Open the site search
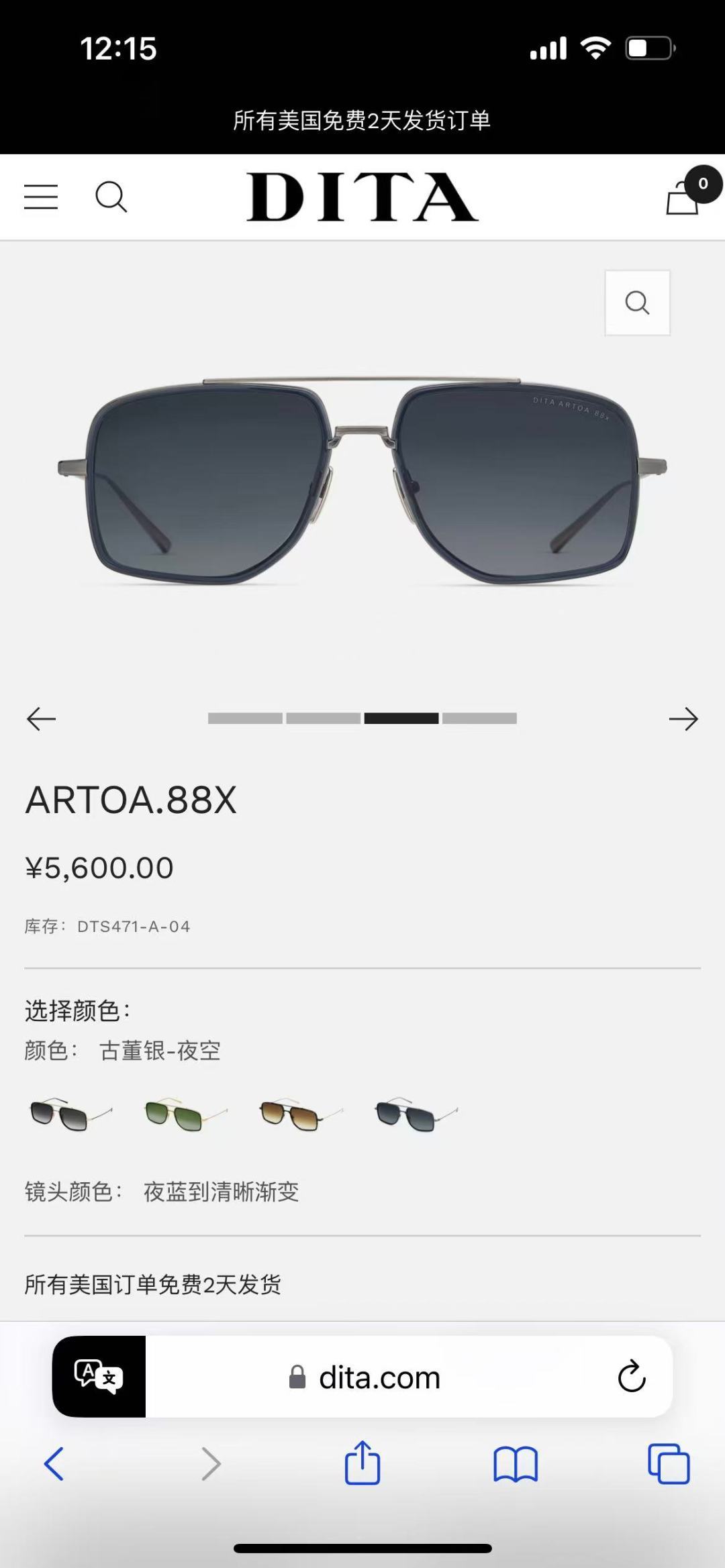 coord(111,197)
